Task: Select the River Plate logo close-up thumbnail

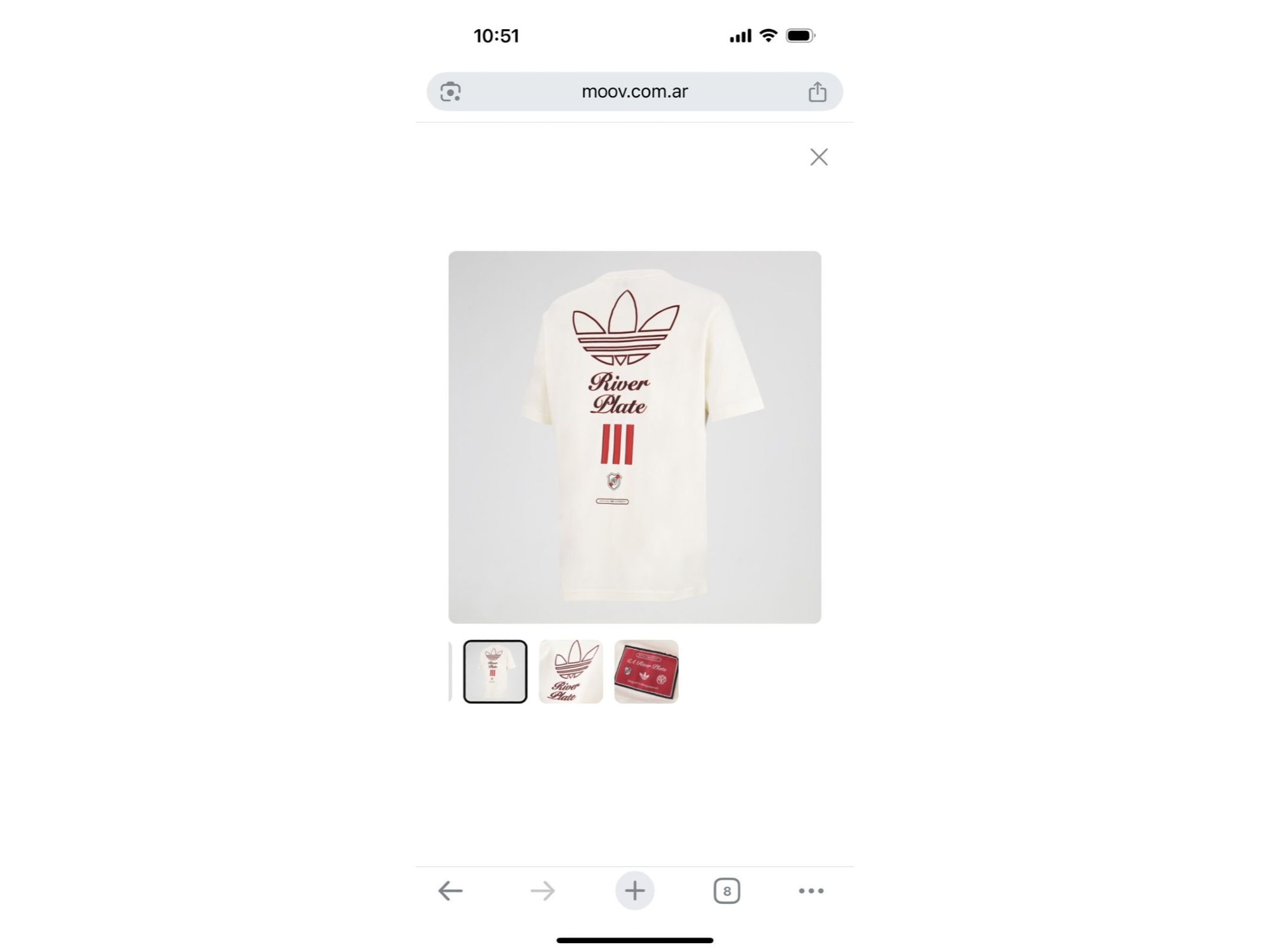Action: [x=570, y=671]
